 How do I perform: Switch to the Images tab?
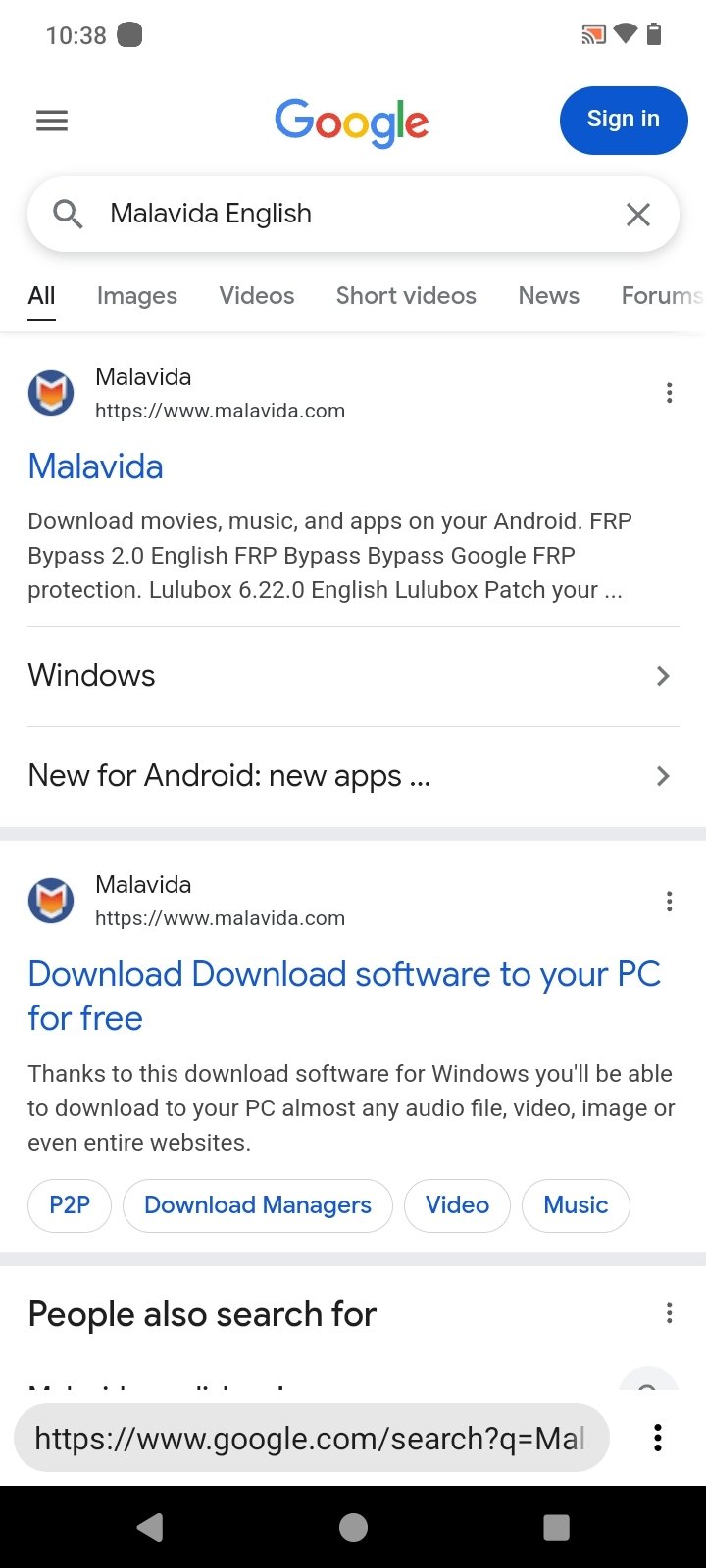[x=137, y=296]
